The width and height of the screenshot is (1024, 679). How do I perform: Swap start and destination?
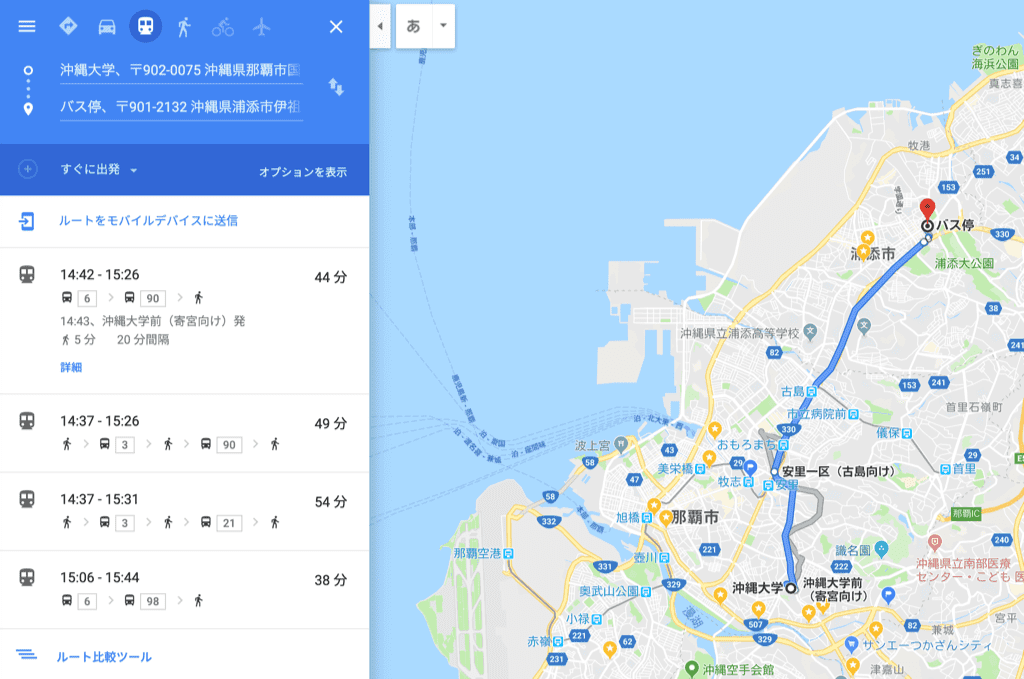coord(336,88)
